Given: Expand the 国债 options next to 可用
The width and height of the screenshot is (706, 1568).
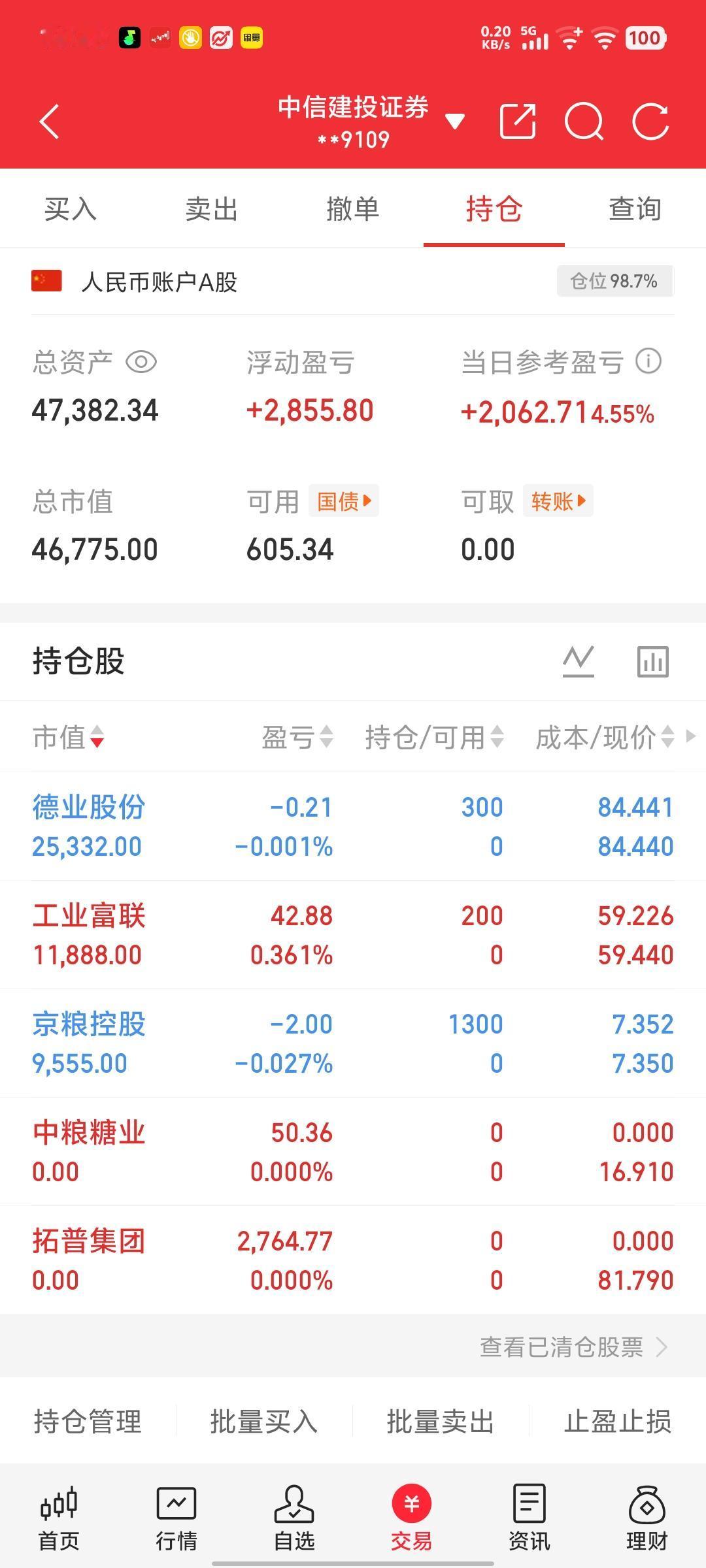Looking at the screenshot, I should click(343, 500).
